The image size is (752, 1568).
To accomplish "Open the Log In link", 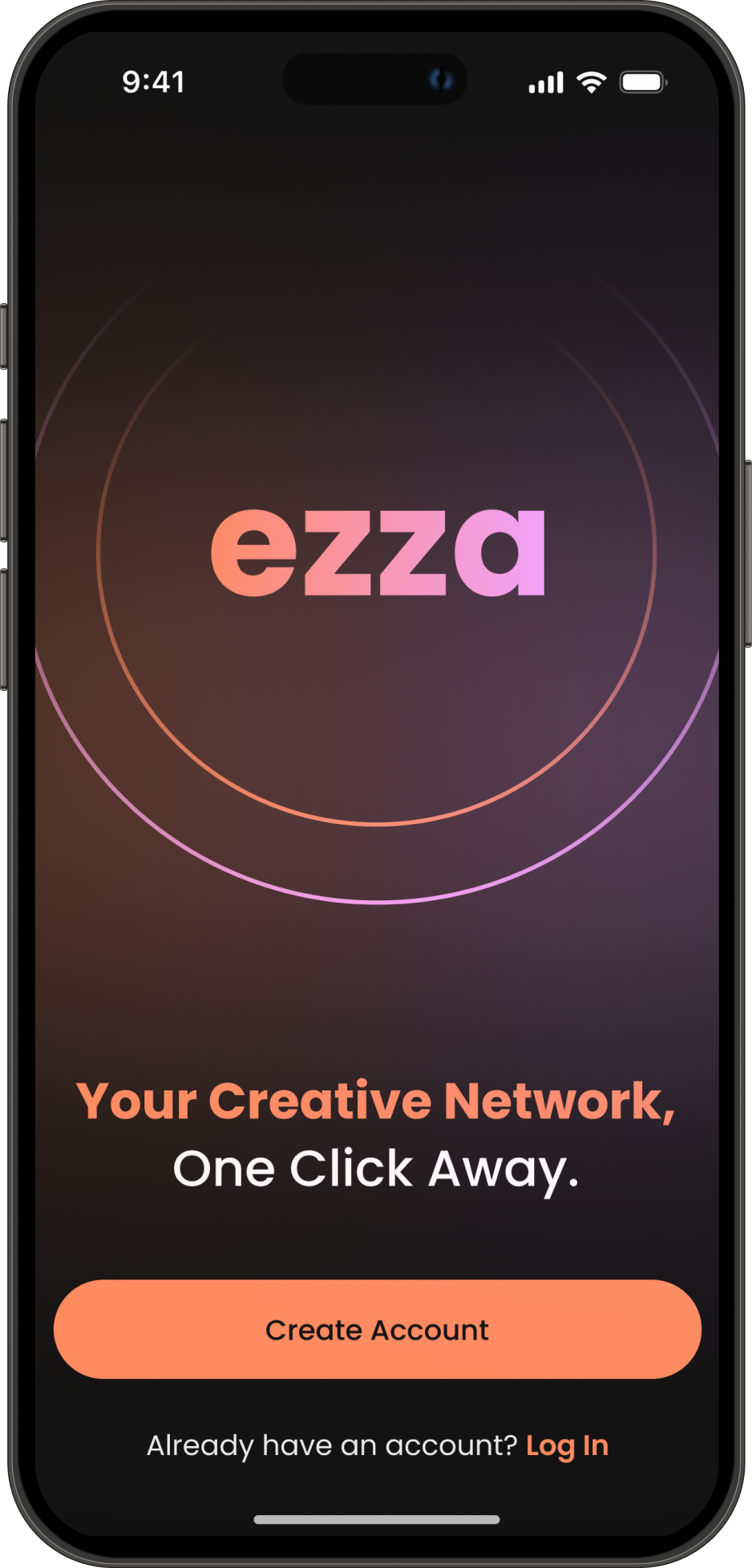I will (x=567, y=1445).
